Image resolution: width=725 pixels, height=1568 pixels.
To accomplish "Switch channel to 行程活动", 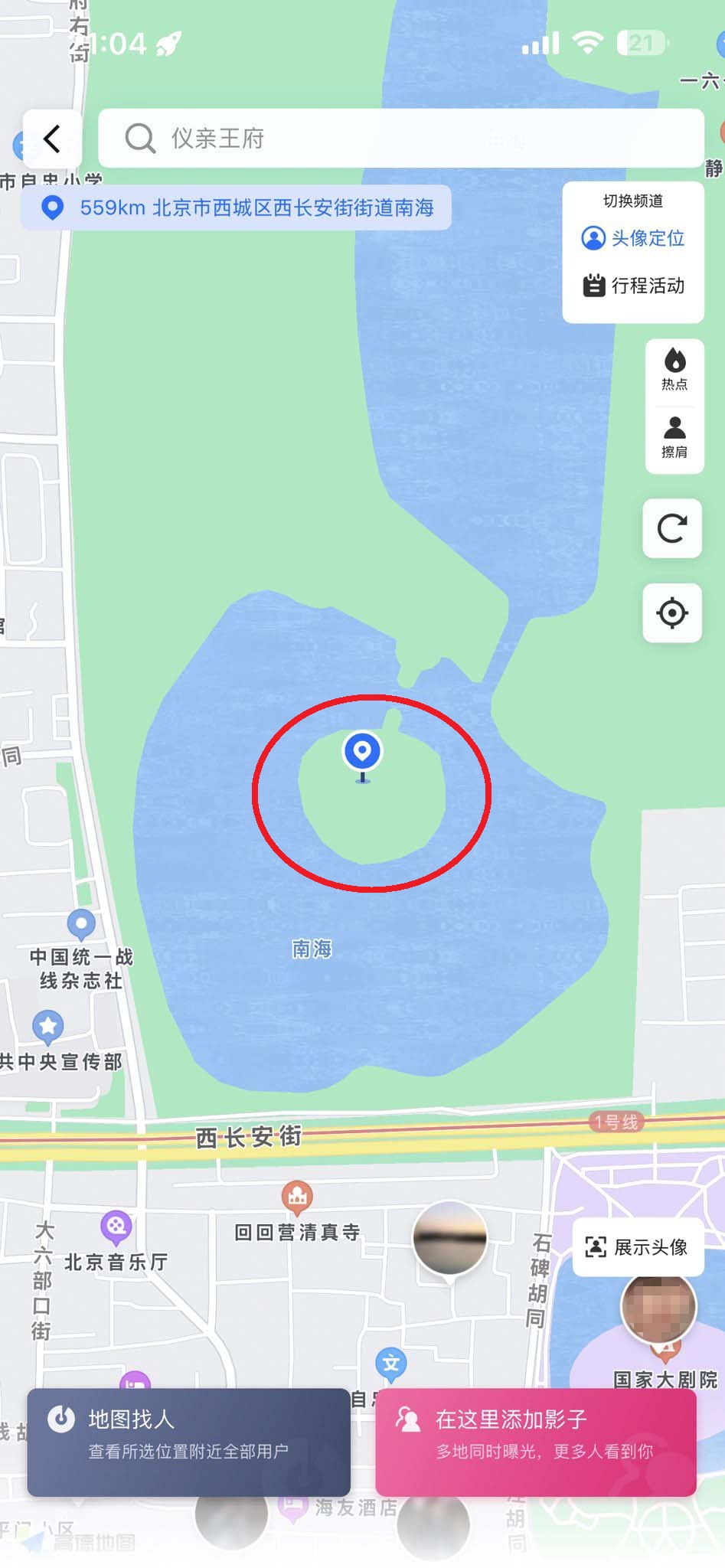I will (x=633, y=286).
